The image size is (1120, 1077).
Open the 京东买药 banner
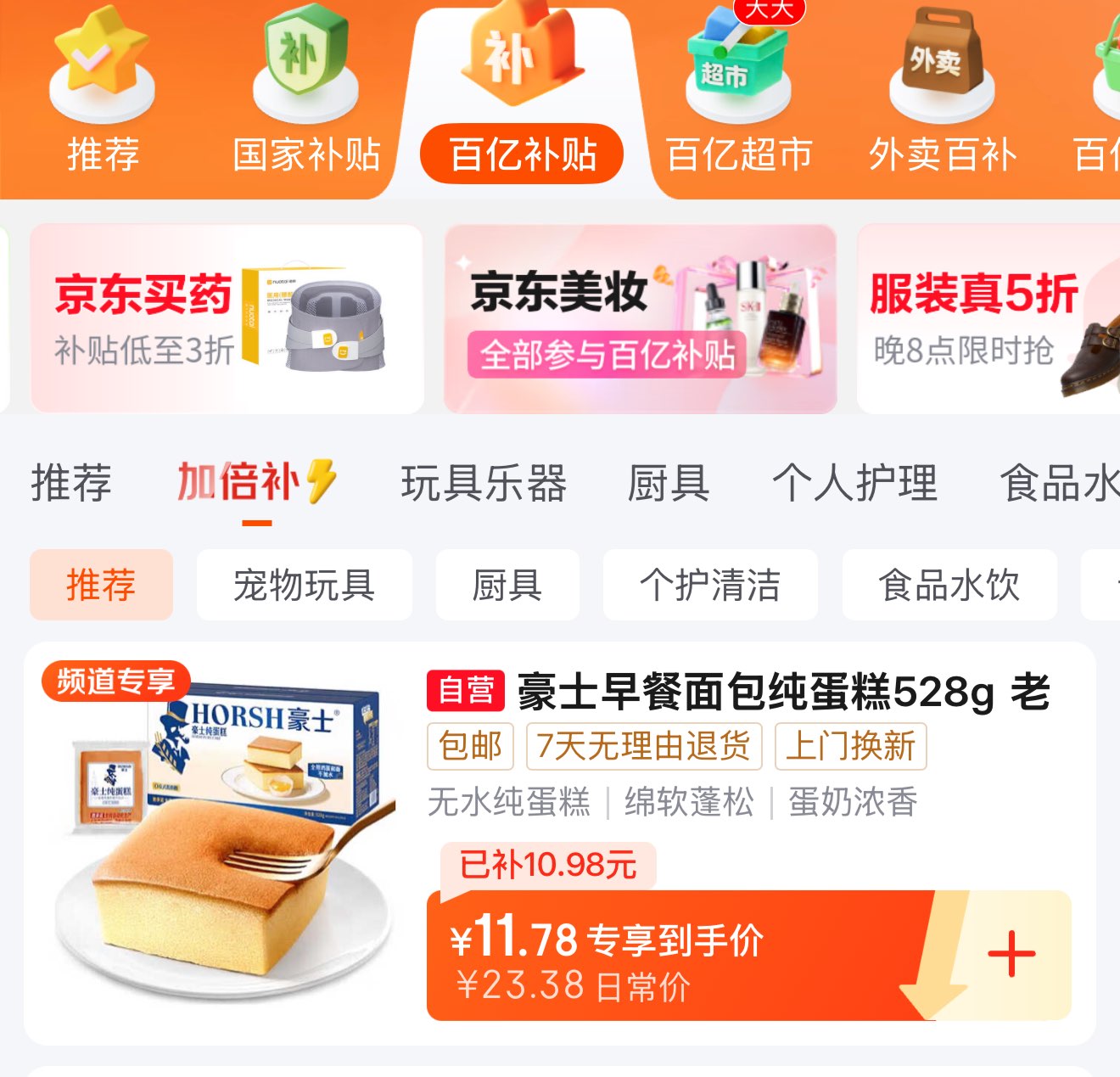pos(227,319)
